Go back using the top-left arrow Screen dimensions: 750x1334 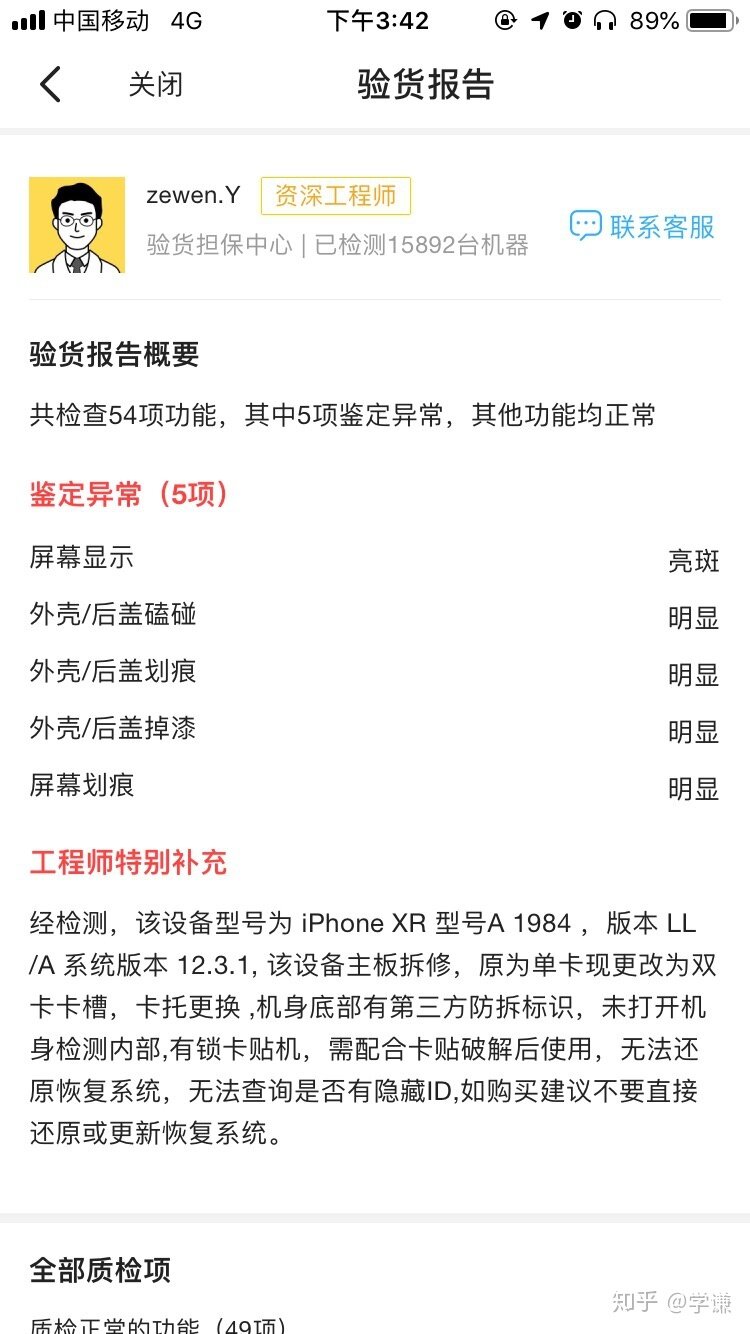50,84
